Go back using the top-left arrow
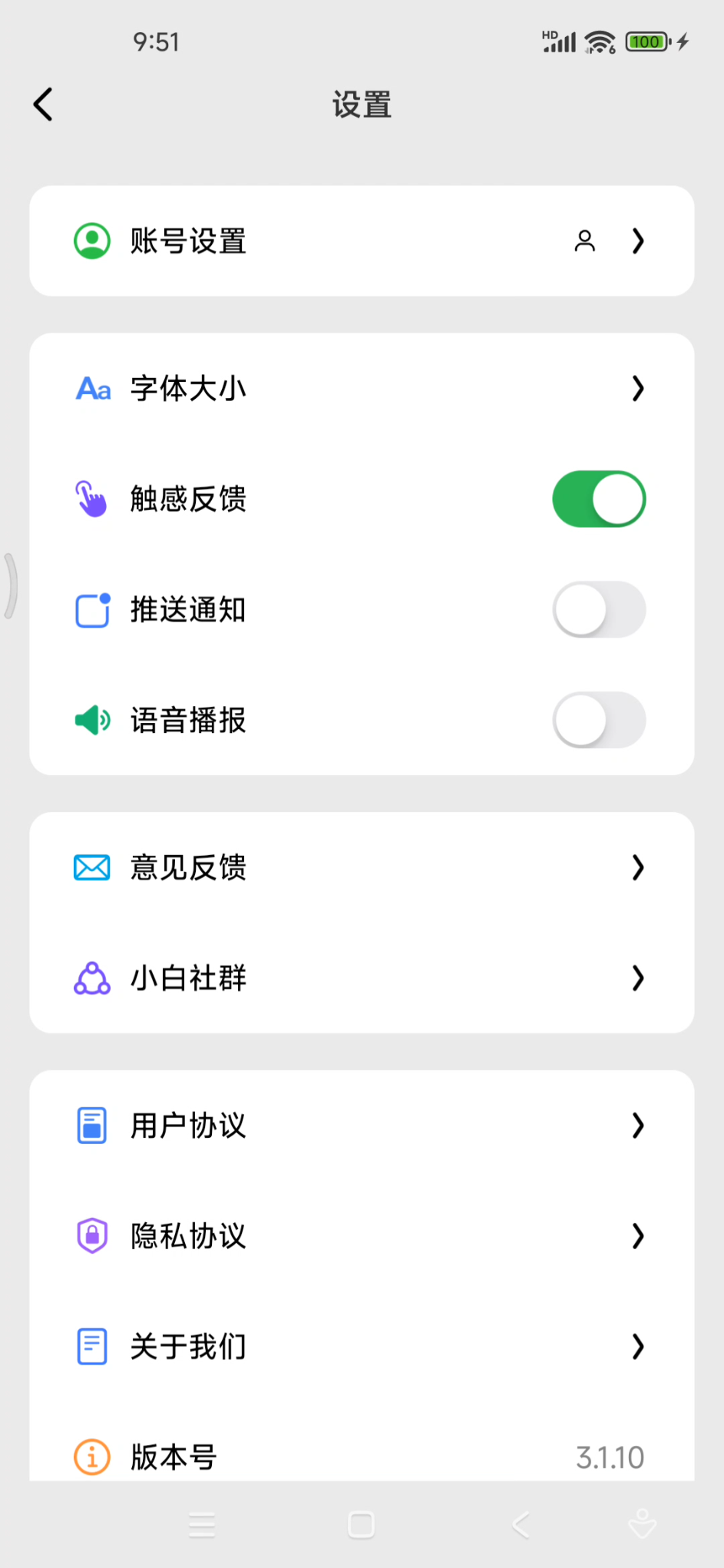The width and height of the screenshot is (724, 1568). (43, 104)
